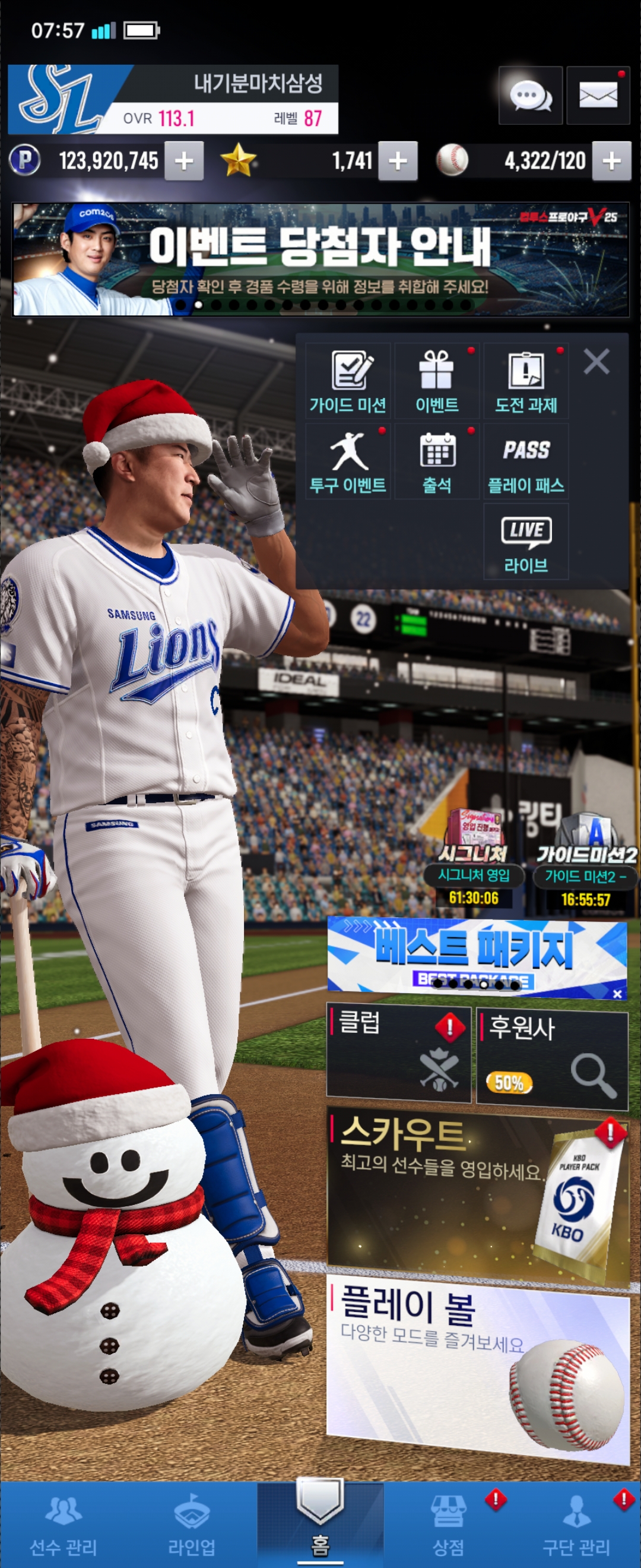Open 도전 과제 challenges
The height and width of the screenshot is (1568, 641).
point(525,381)
